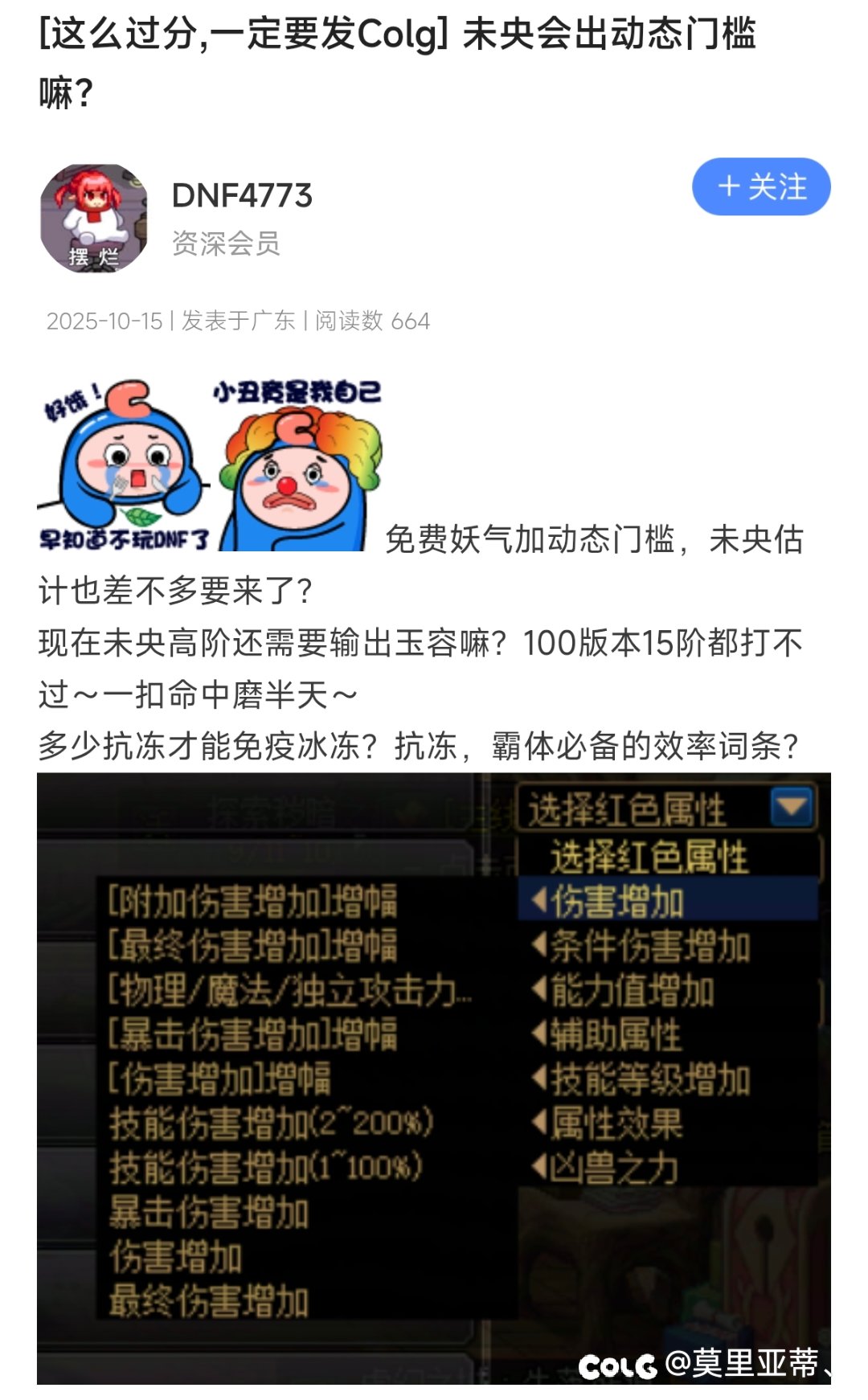868x1400 pixels.
Task: Open DNF4773's profile avatar
Action: coord(94,218)
